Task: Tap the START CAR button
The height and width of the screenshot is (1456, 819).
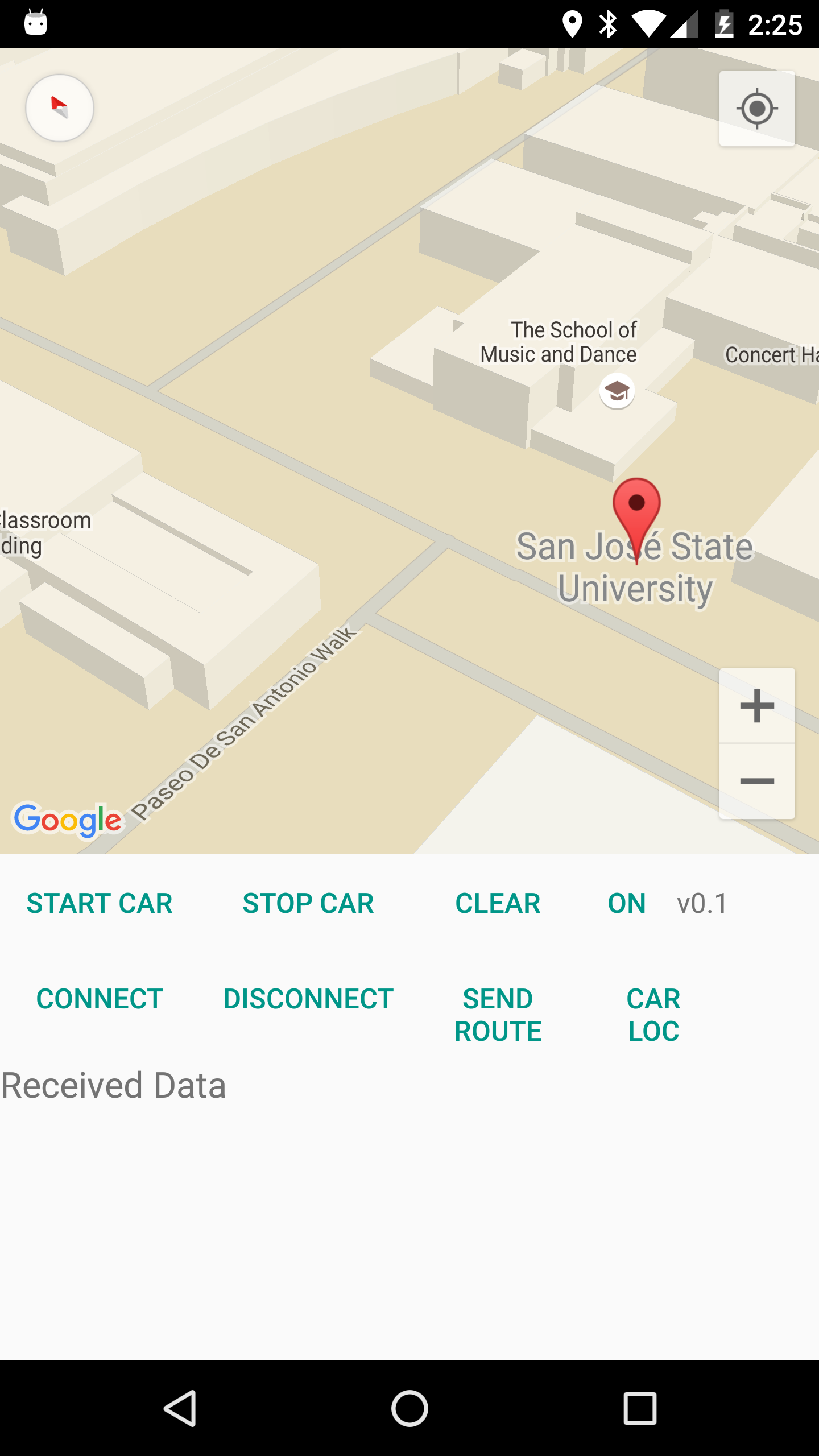Action: click(100, 903)
